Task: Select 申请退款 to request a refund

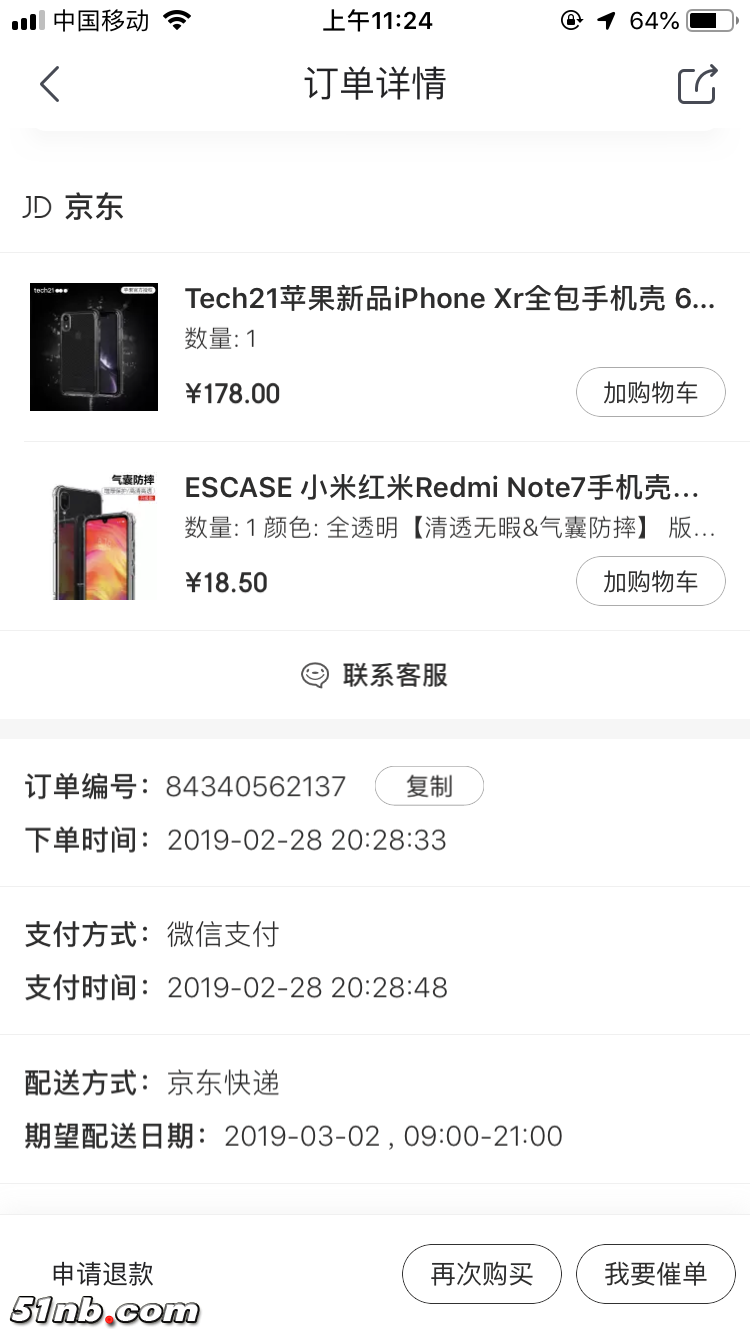Action: (x=103, y=1274)
